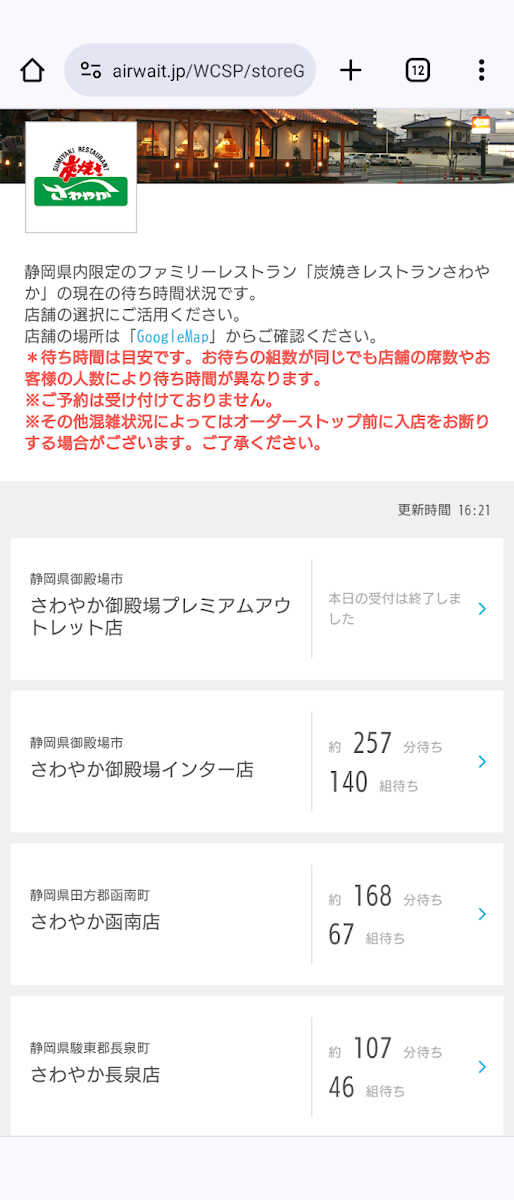Open a new browser tab
This screenshot has height=1200, width=514.
[x=350, y=70]
